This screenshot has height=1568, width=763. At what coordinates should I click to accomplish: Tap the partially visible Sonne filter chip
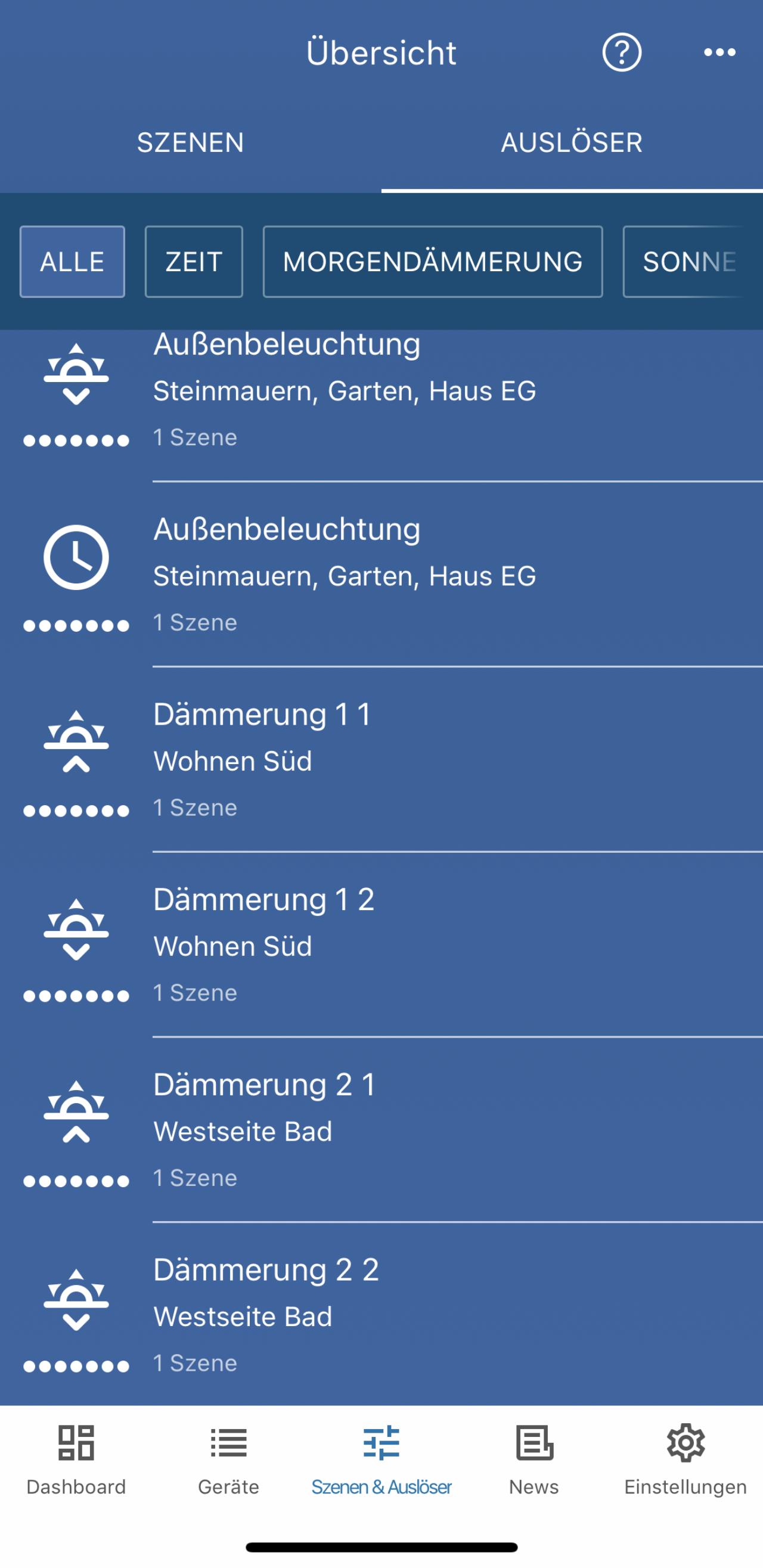[693, 262]
